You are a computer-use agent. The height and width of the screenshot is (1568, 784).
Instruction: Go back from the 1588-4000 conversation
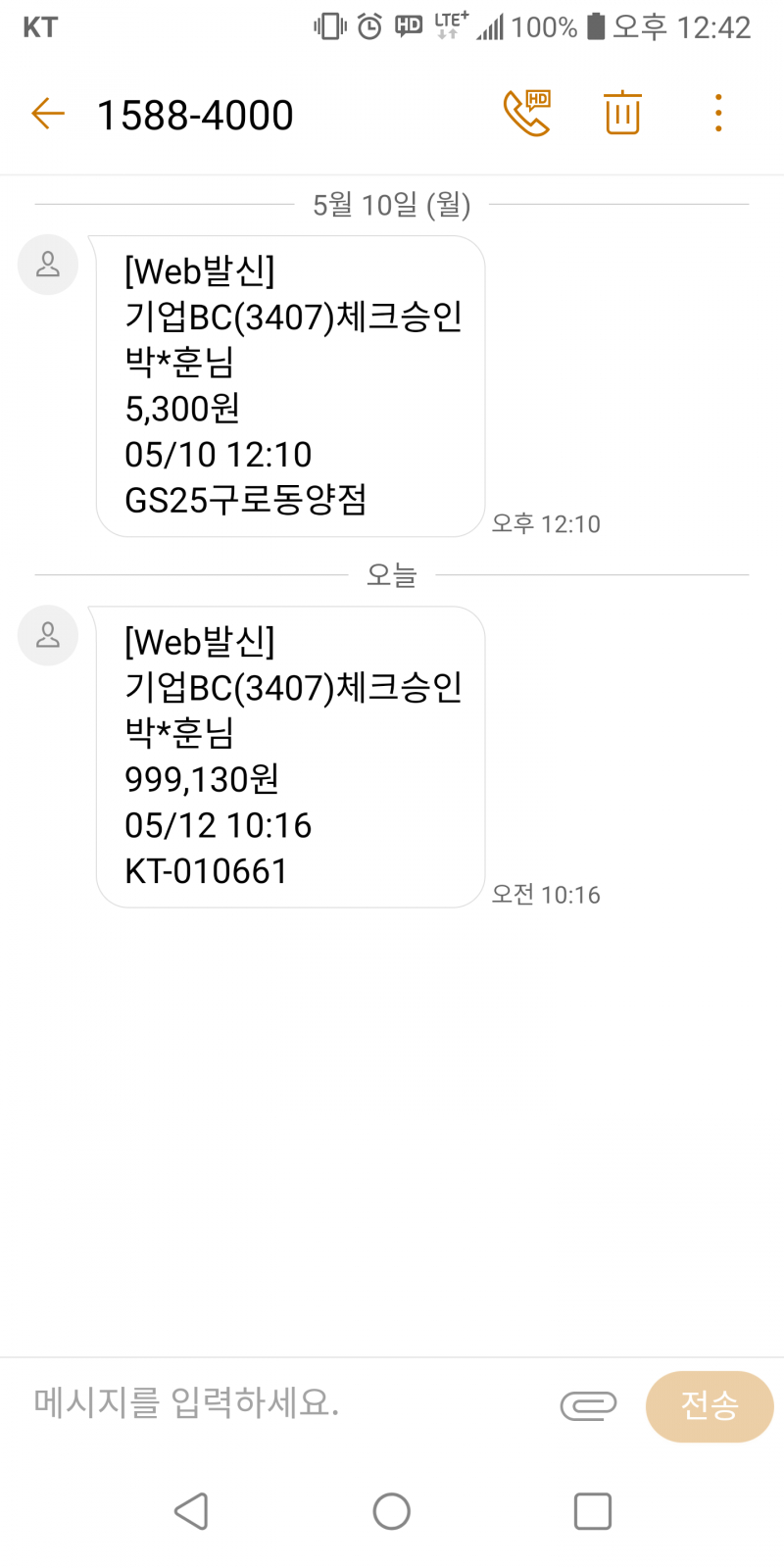(48, 114)
